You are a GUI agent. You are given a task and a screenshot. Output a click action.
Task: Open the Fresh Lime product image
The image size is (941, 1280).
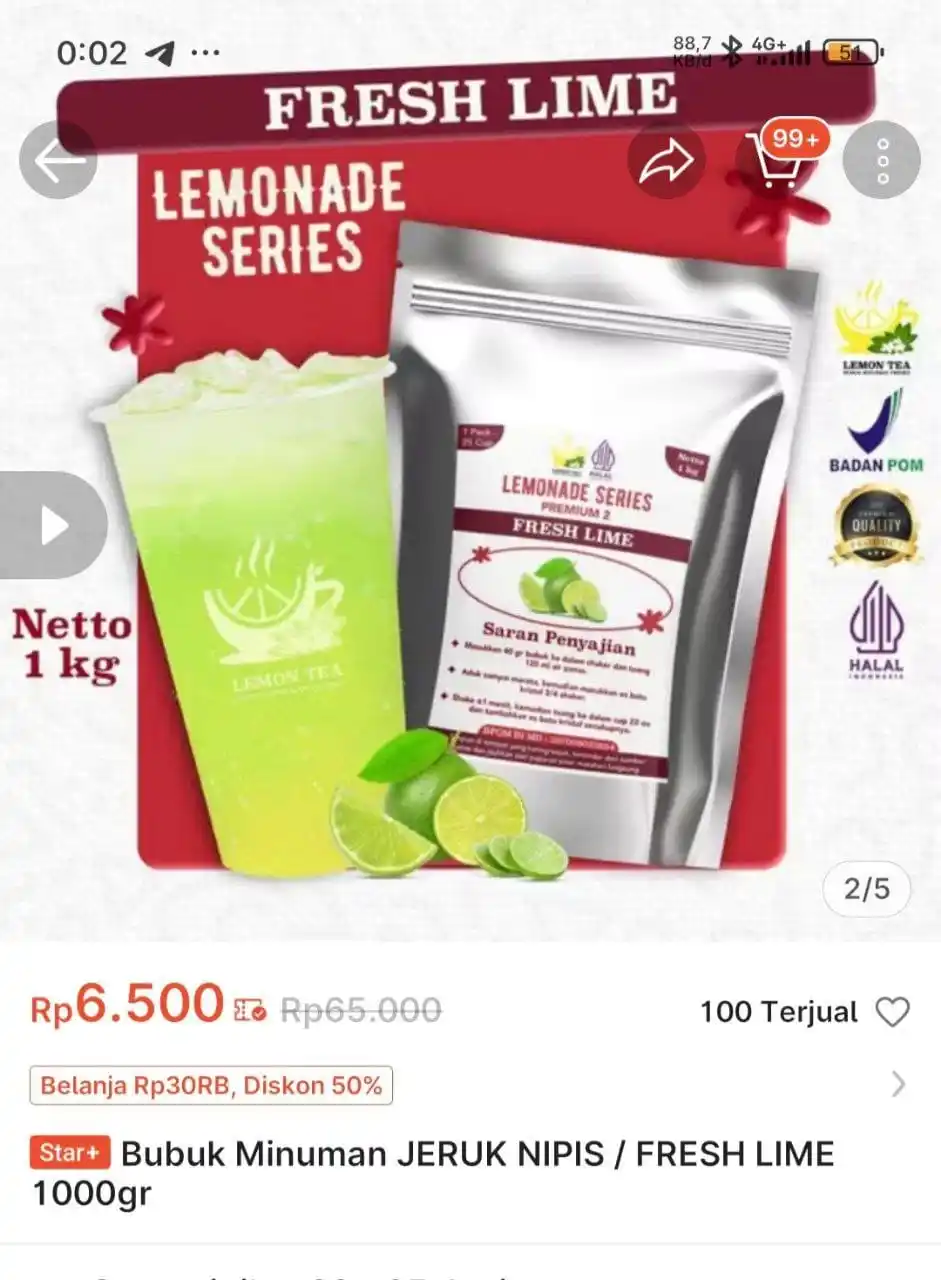click(x=470, y=520)
